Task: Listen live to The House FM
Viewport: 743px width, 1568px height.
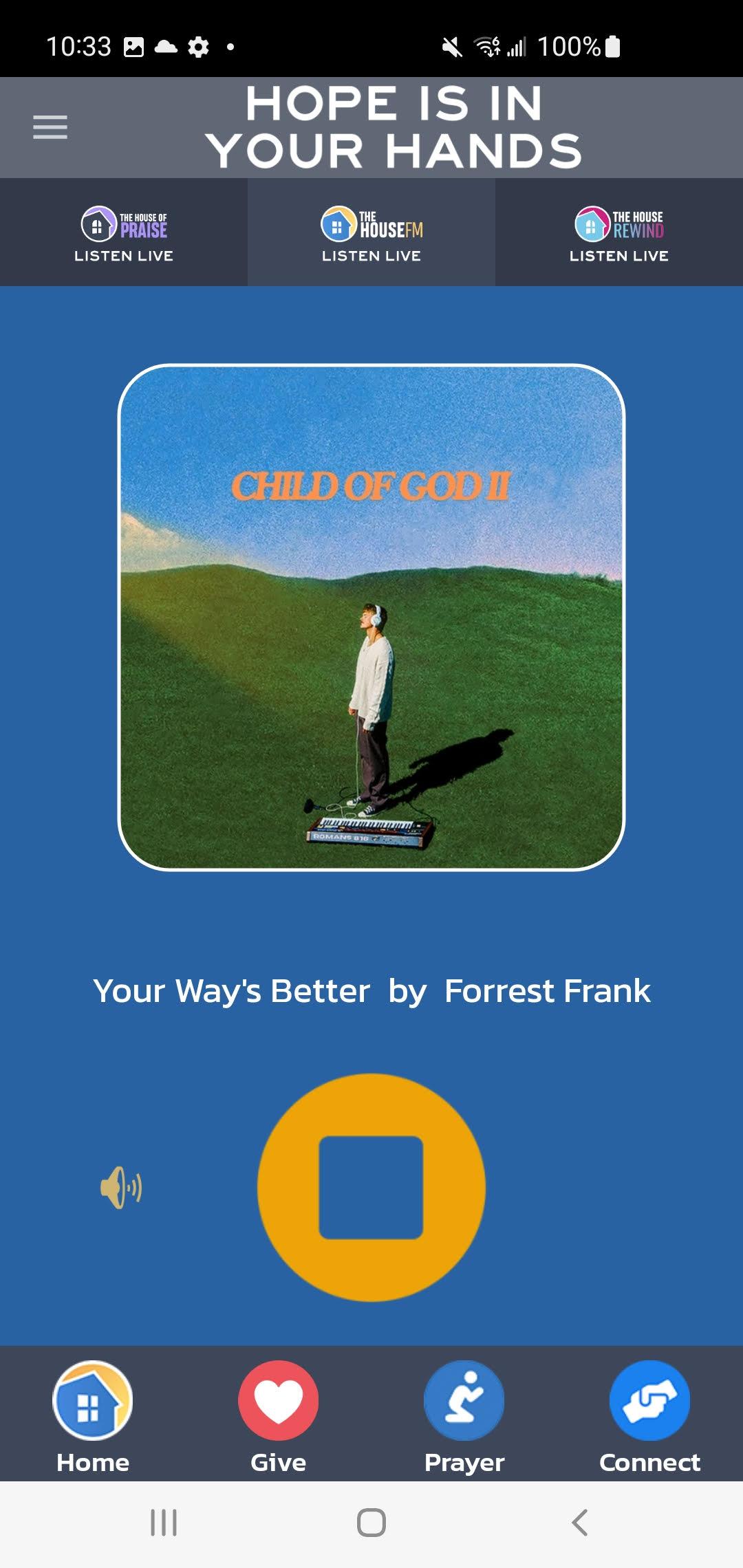Action: click(x=371, y=234)
